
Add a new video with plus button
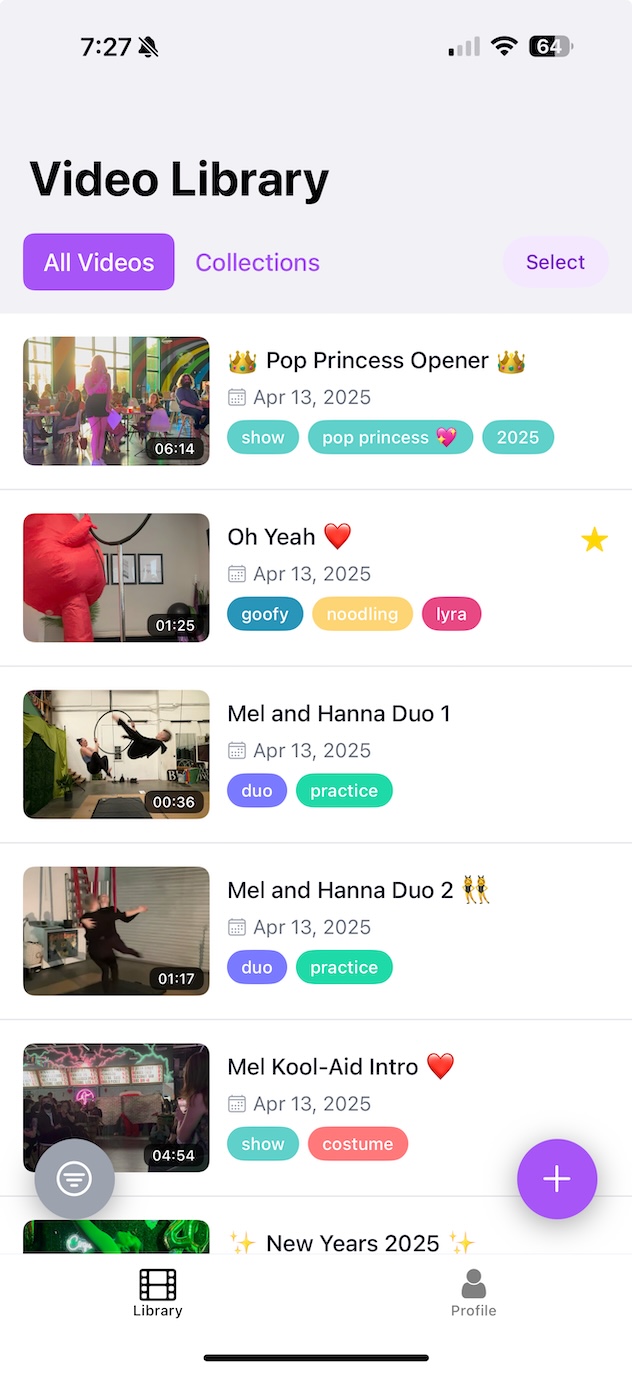coord(556,1179)
